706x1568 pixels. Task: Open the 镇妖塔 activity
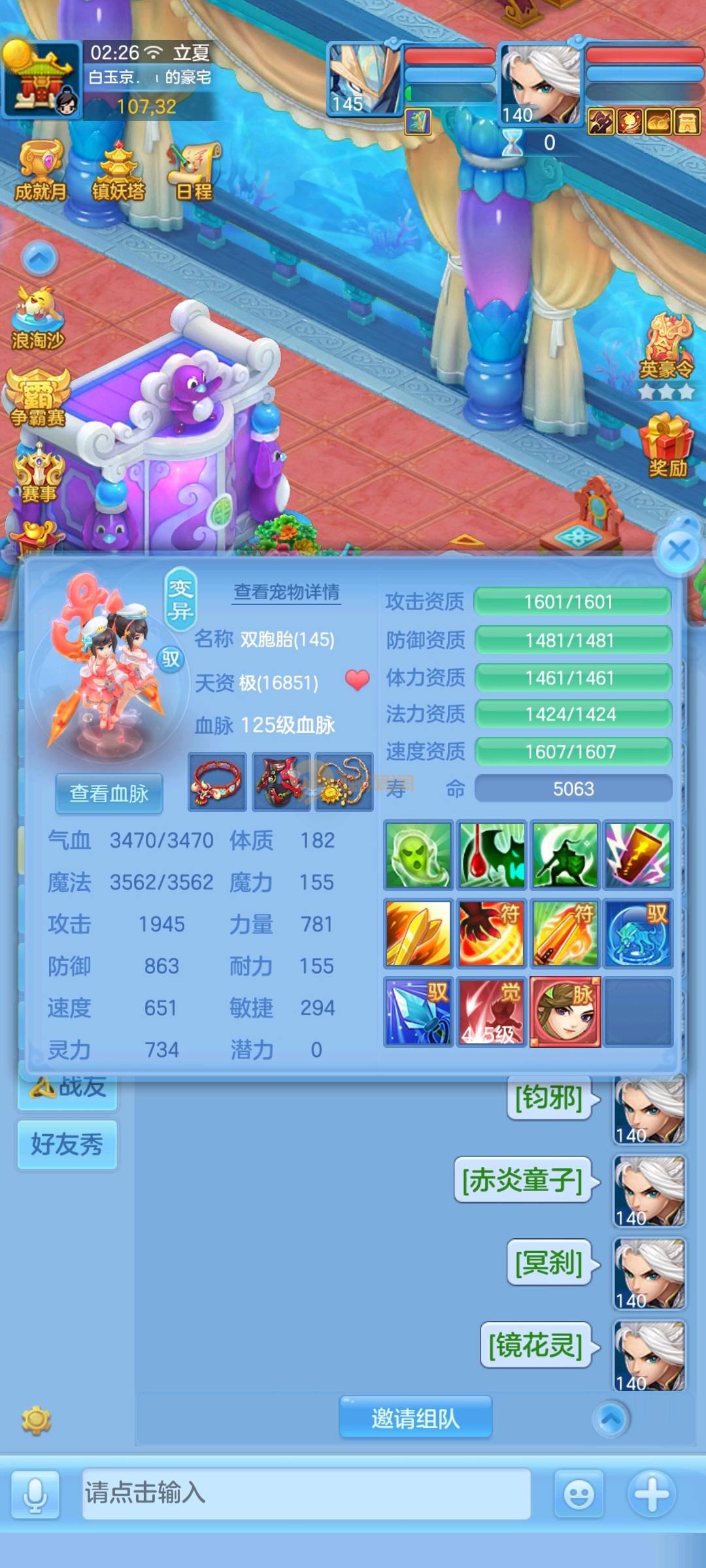(x=118, y=173)
